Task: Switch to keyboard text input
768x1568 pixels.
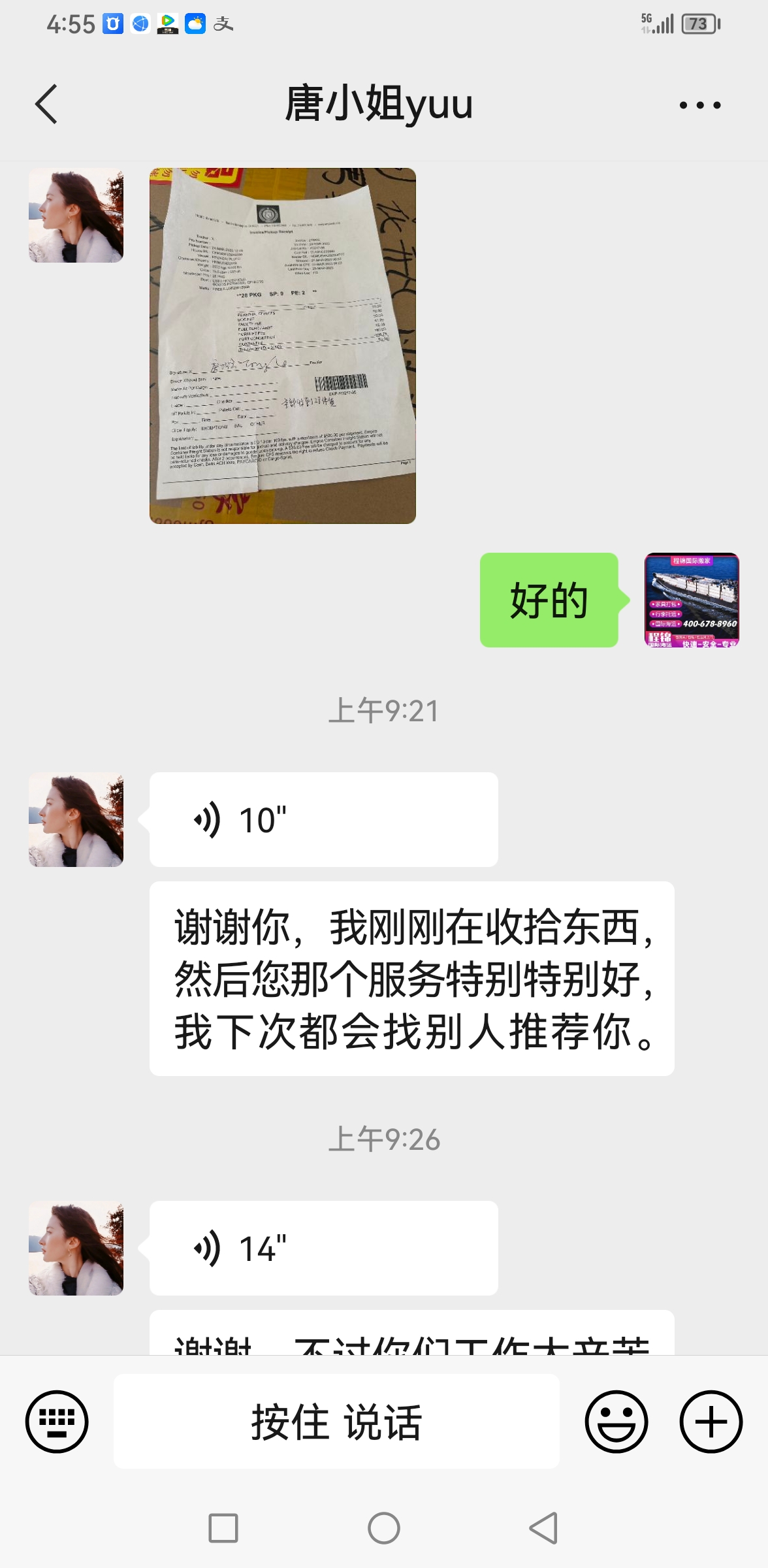Action: point(57,1422)
